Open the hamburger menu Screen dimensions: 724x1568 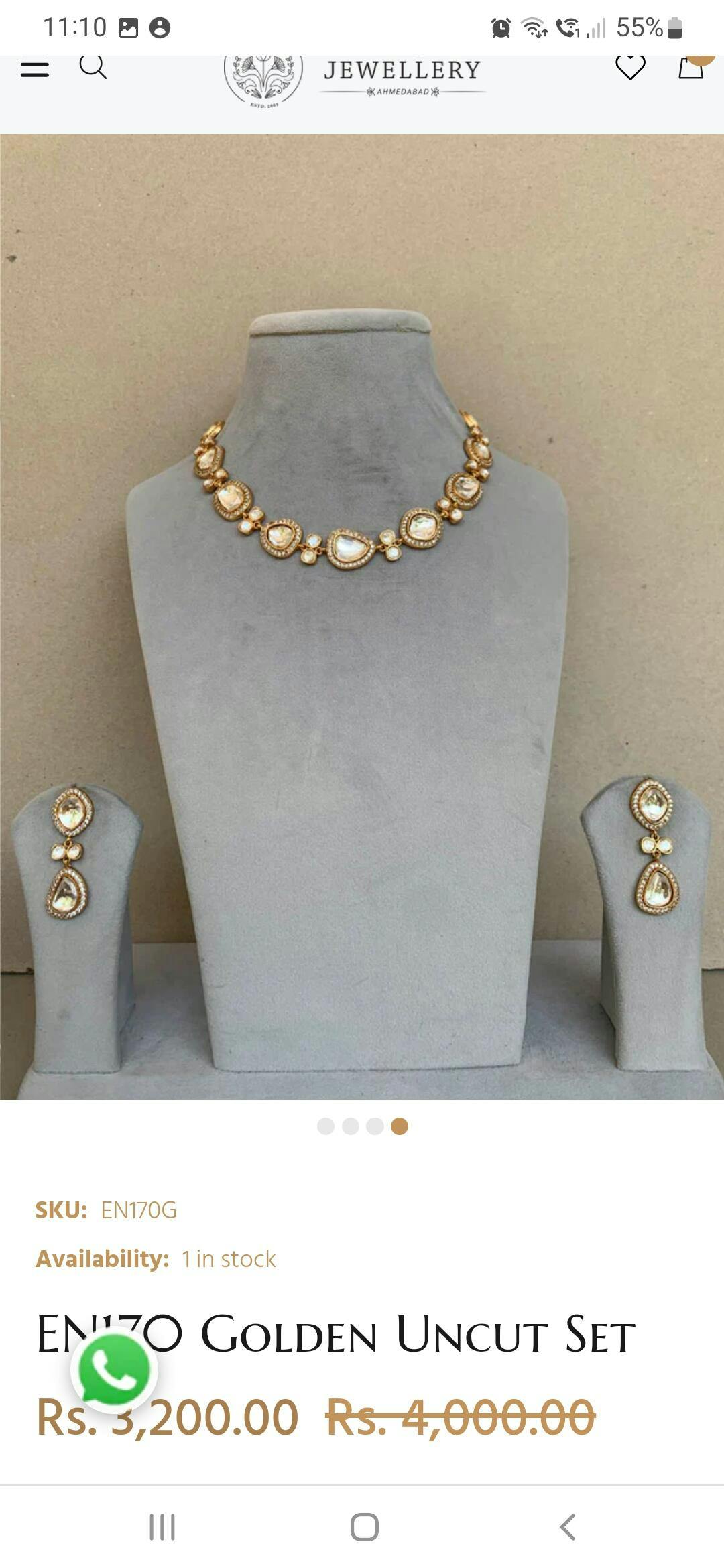(35, 68)
